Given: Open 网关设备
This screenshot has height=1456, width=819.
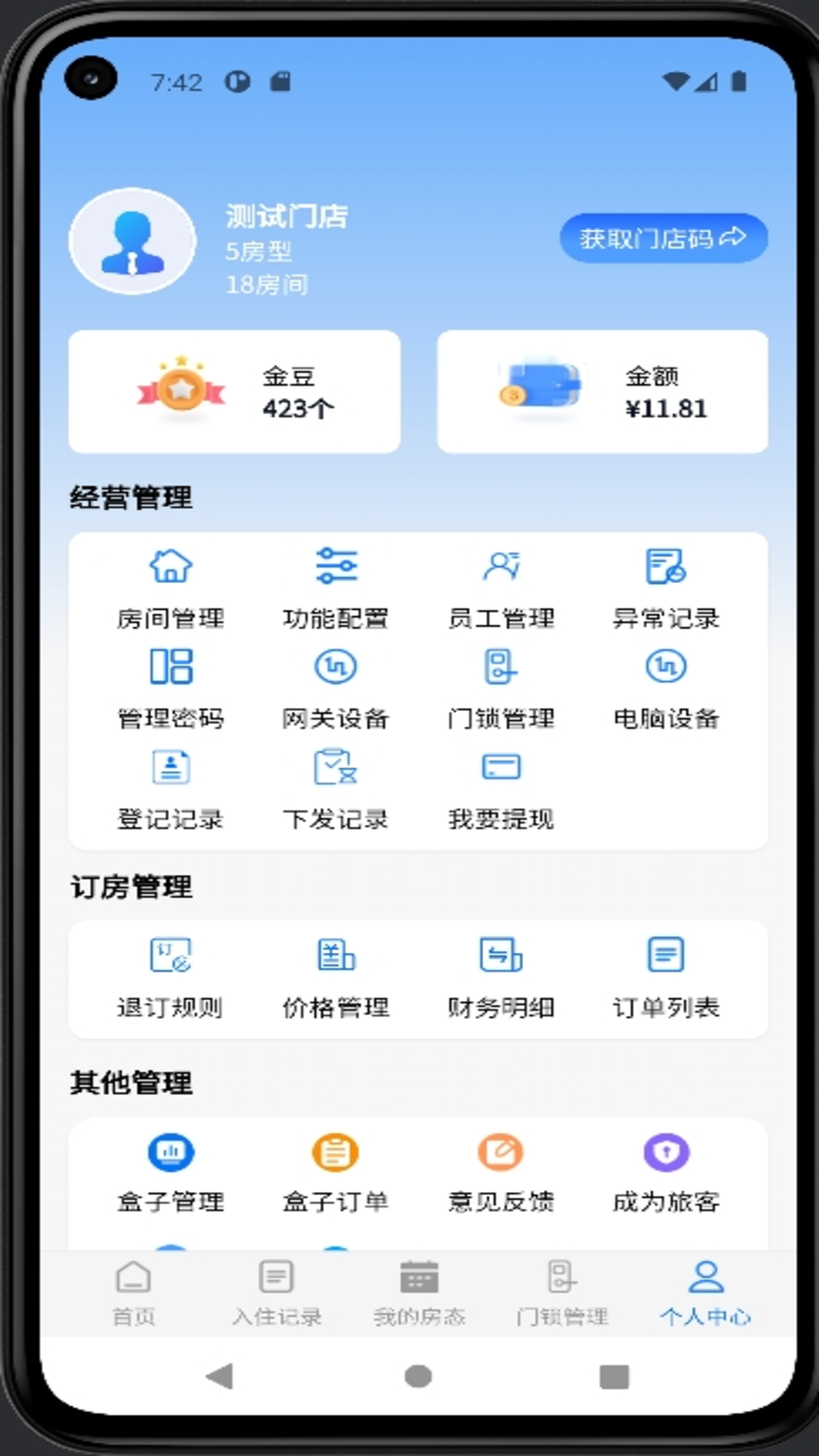Looking at the screenshot, I should click(x=336, y=687).
